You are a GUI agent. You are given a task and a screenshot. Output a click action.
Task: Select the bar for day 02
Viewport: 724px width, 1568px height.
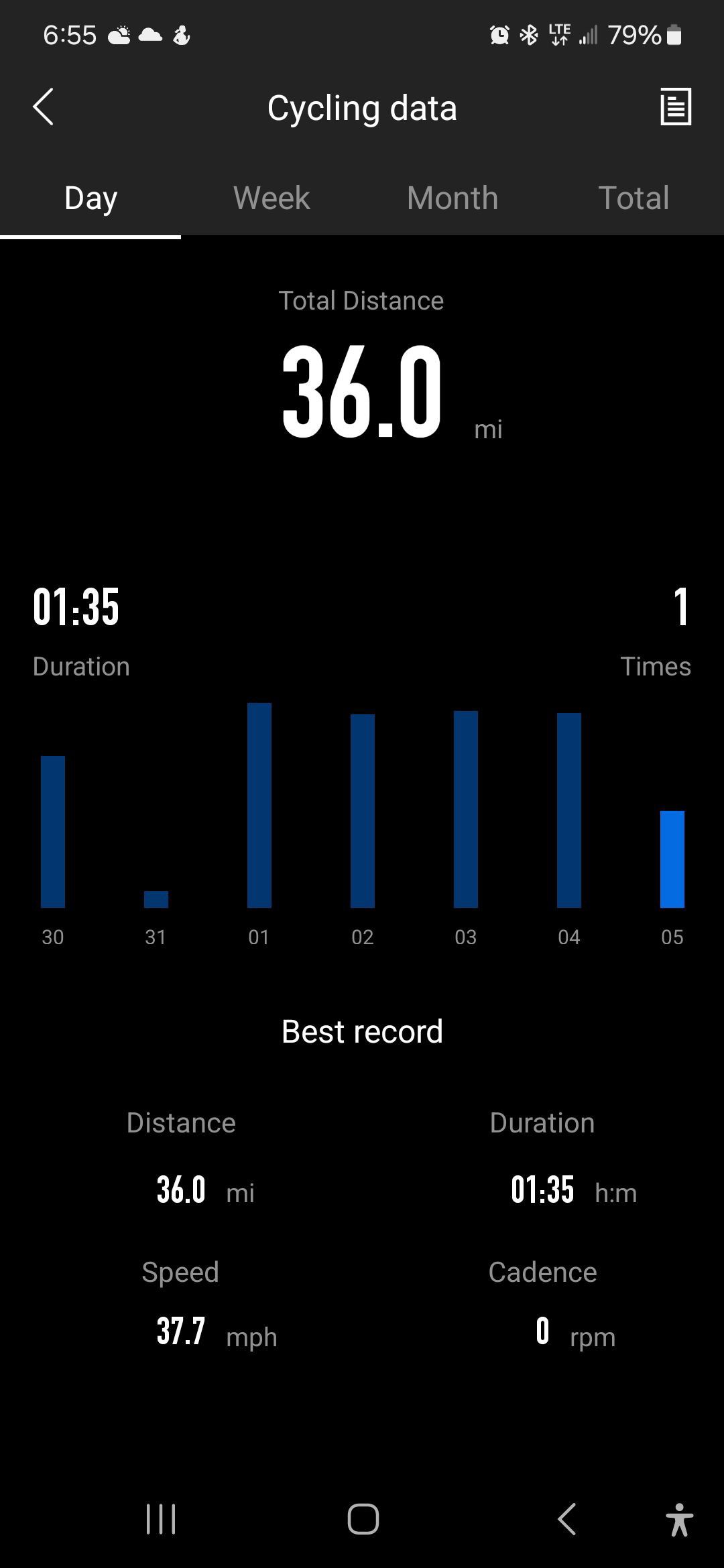(363, 811)
